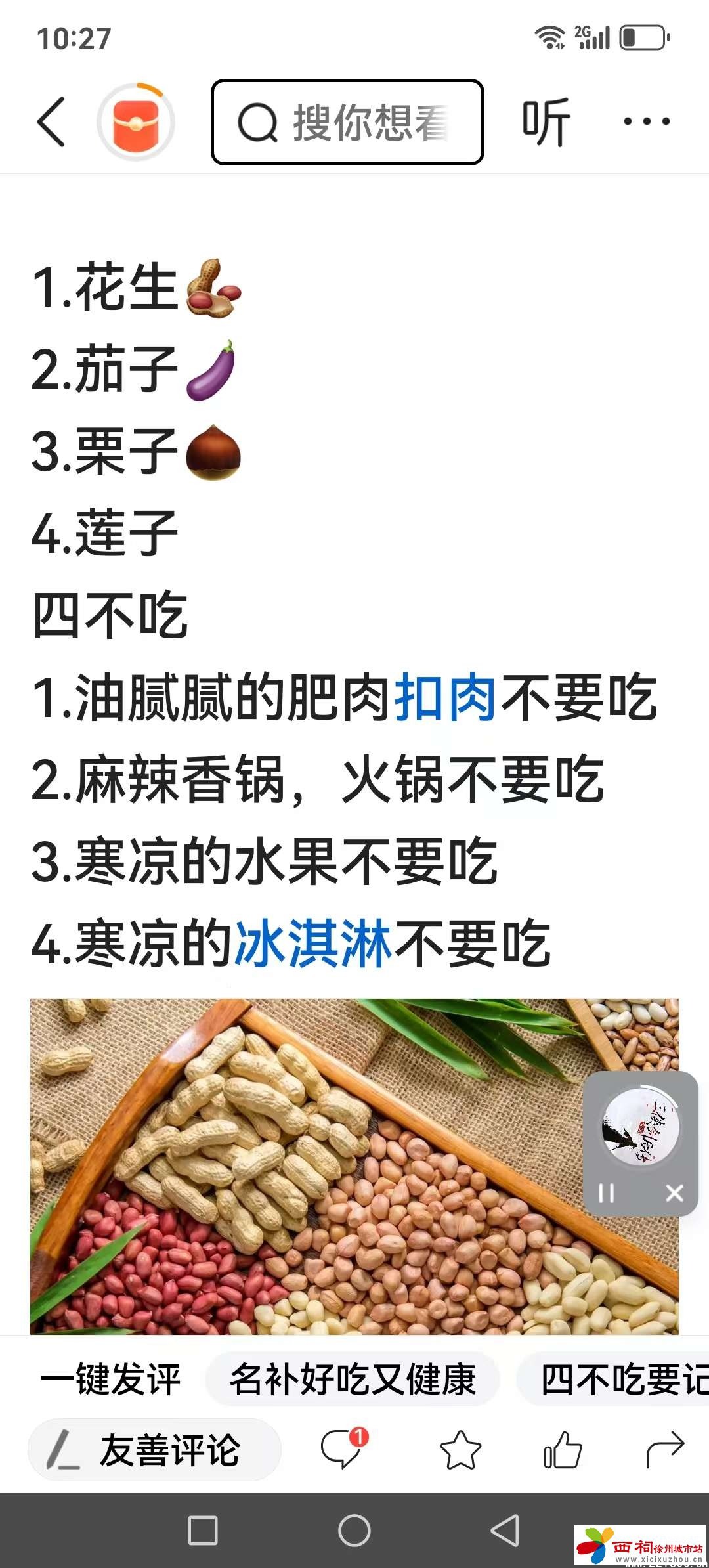Open the three-dot overflow menu
The width and height of the screenshot is (709, 1568).
coord(646,121)
